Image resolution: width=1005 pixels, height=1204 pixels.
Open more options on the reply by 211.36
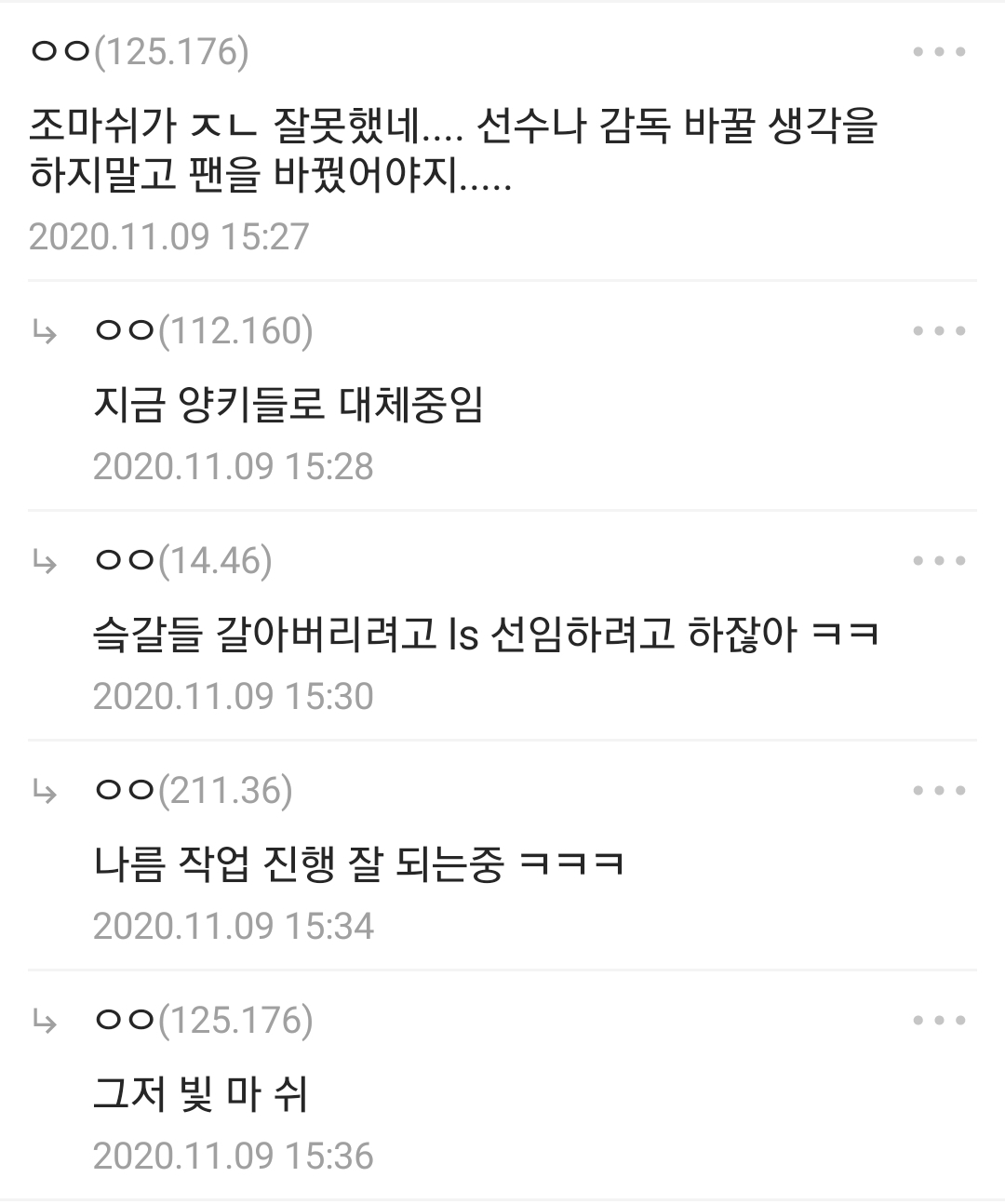[x=939, y=790]
